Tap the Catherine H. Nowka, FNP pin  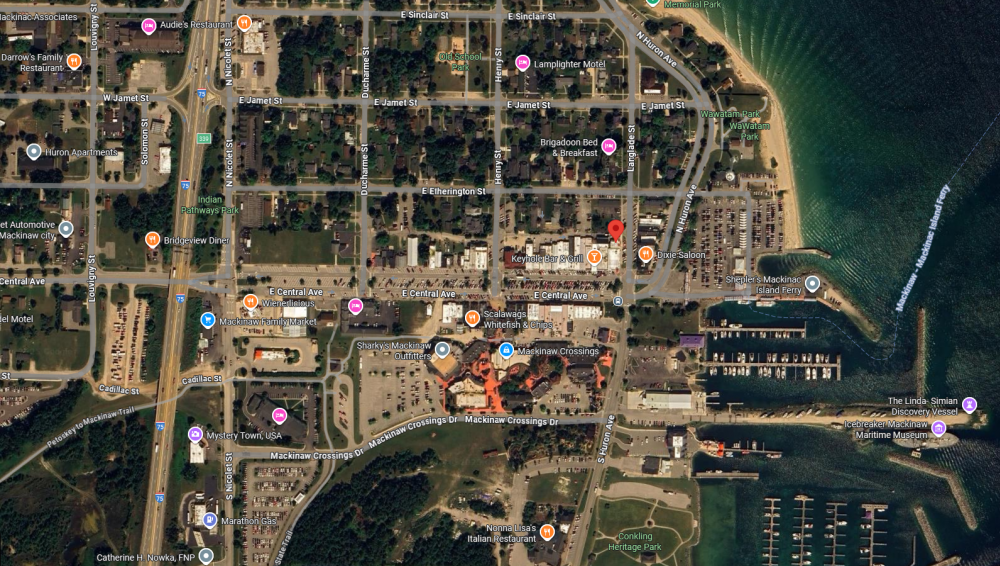pos(206,556)
